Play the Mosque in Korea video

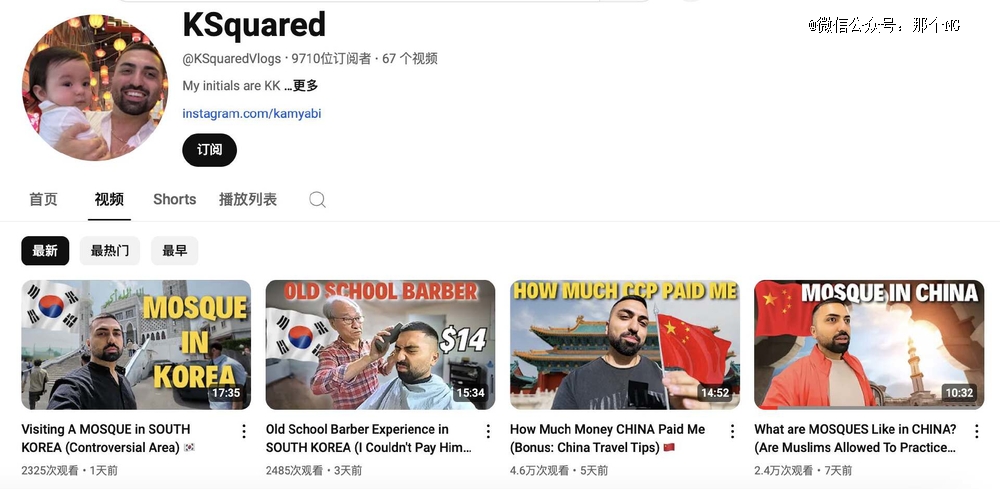(136, 344)
